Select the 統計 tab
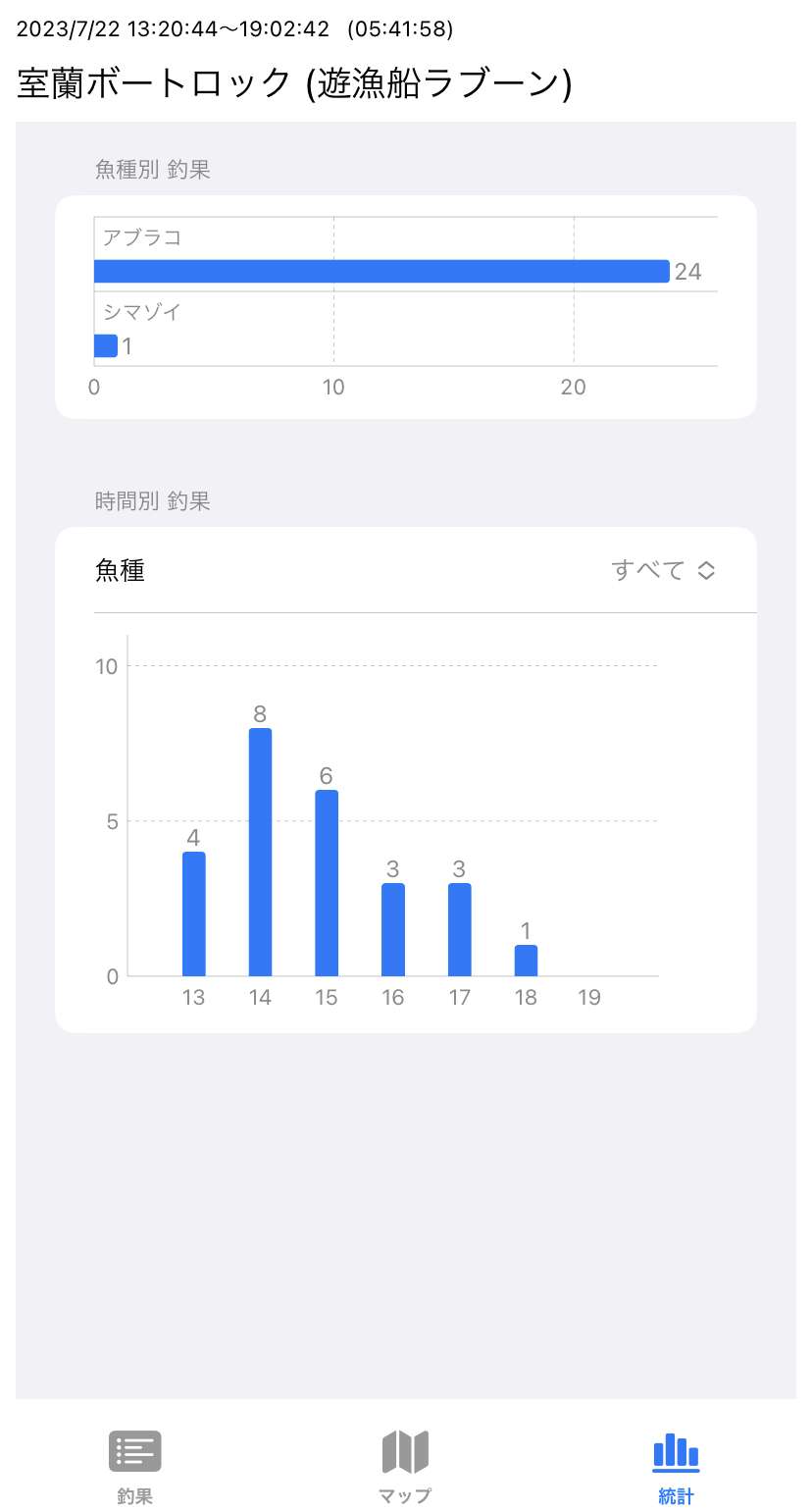Image resolution: width=812 pixels, height=1511 pixels. pyautogui.click(x=676, y=1467)
